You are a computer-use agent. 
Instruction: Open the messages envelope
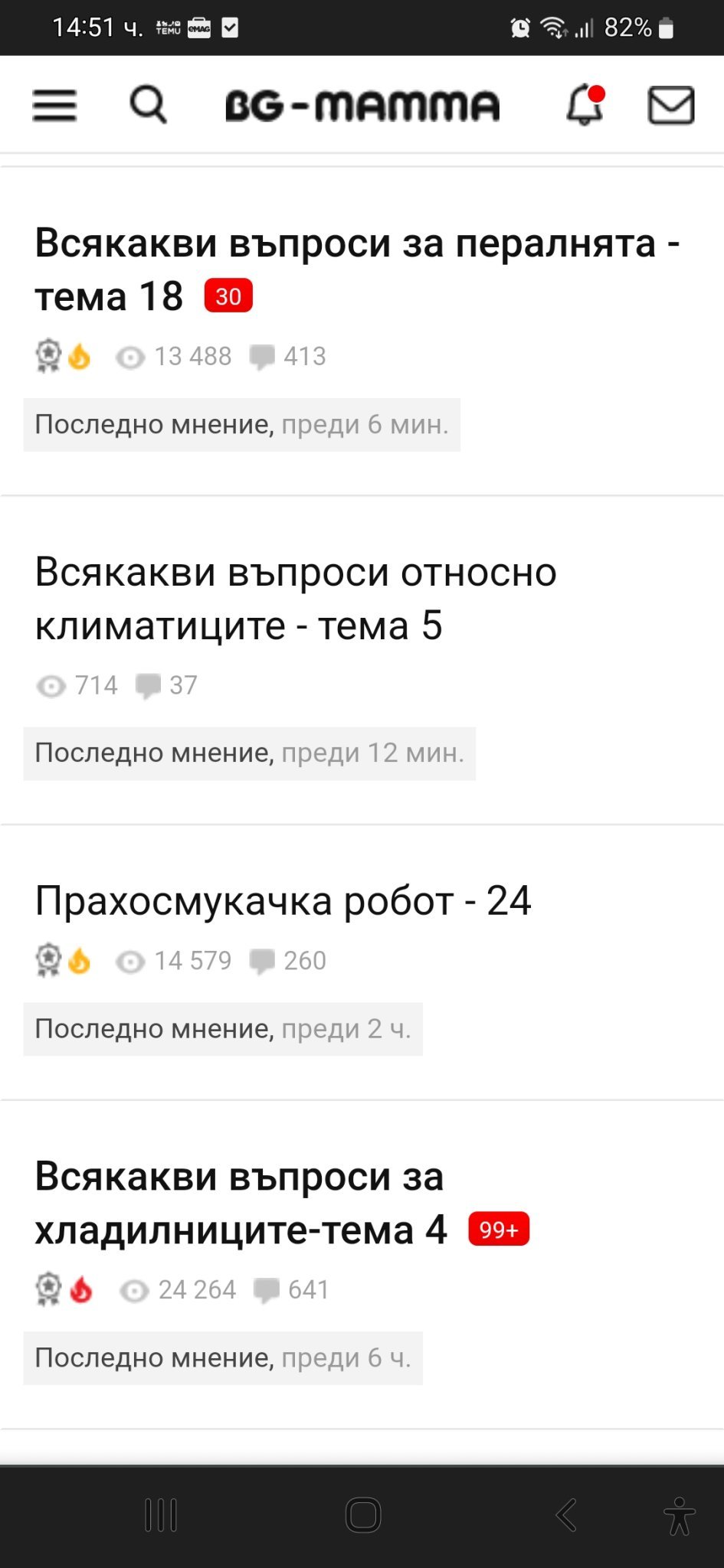[671, 105]
